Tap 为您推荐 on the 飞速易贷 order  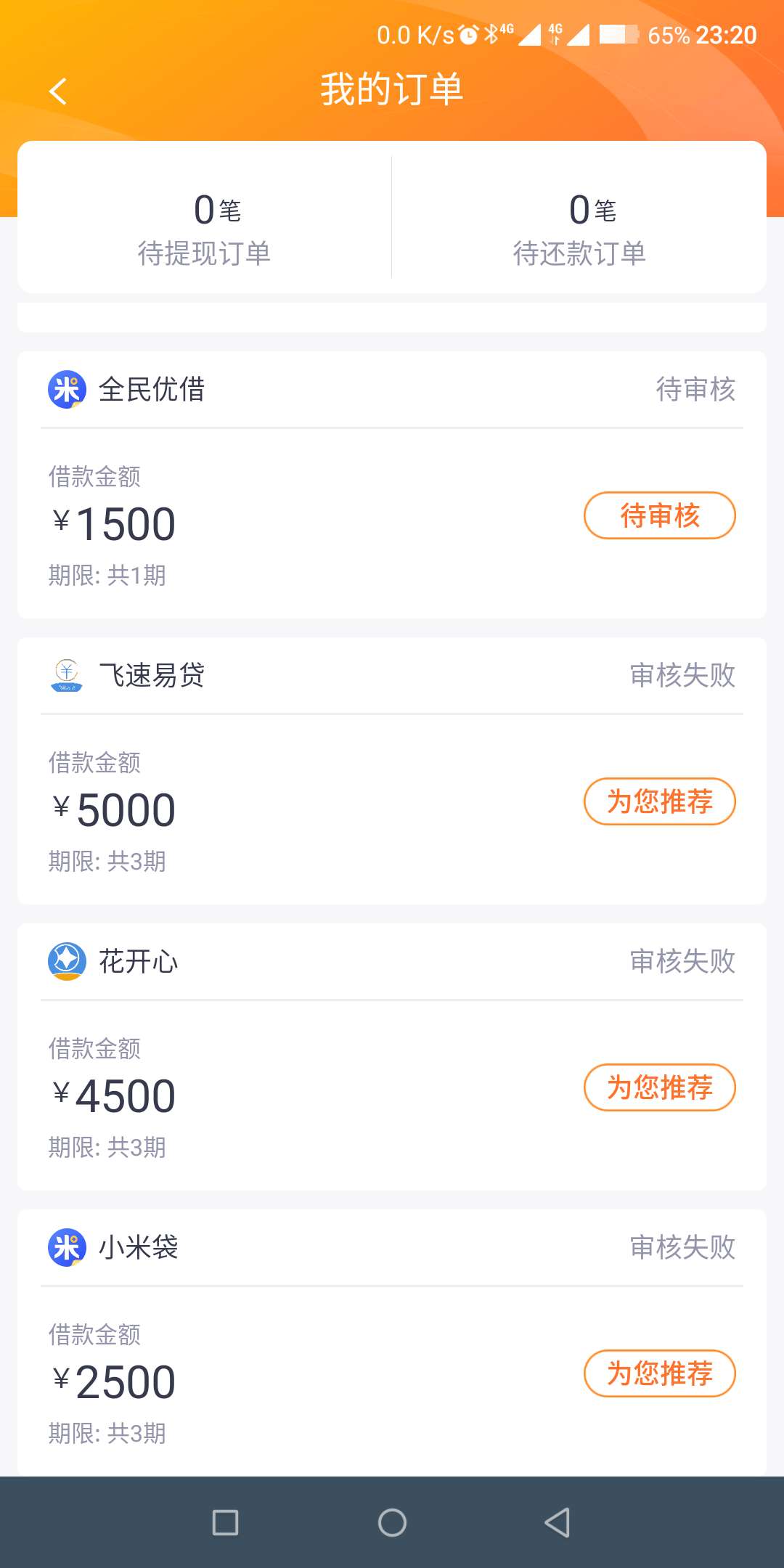659,801
